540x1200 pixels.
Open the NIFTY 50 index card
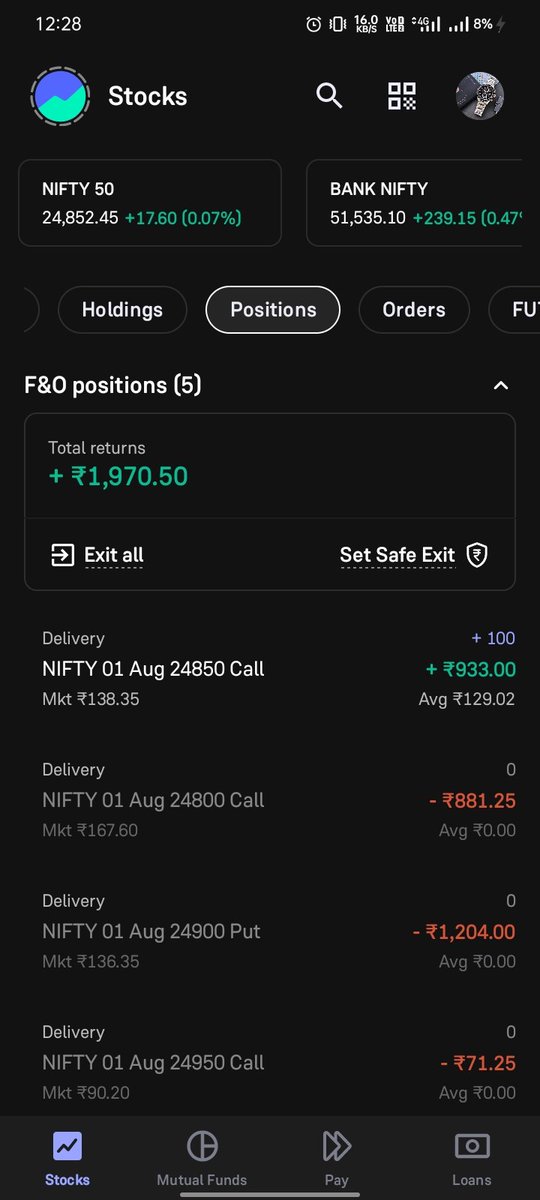tap(150, 203)
